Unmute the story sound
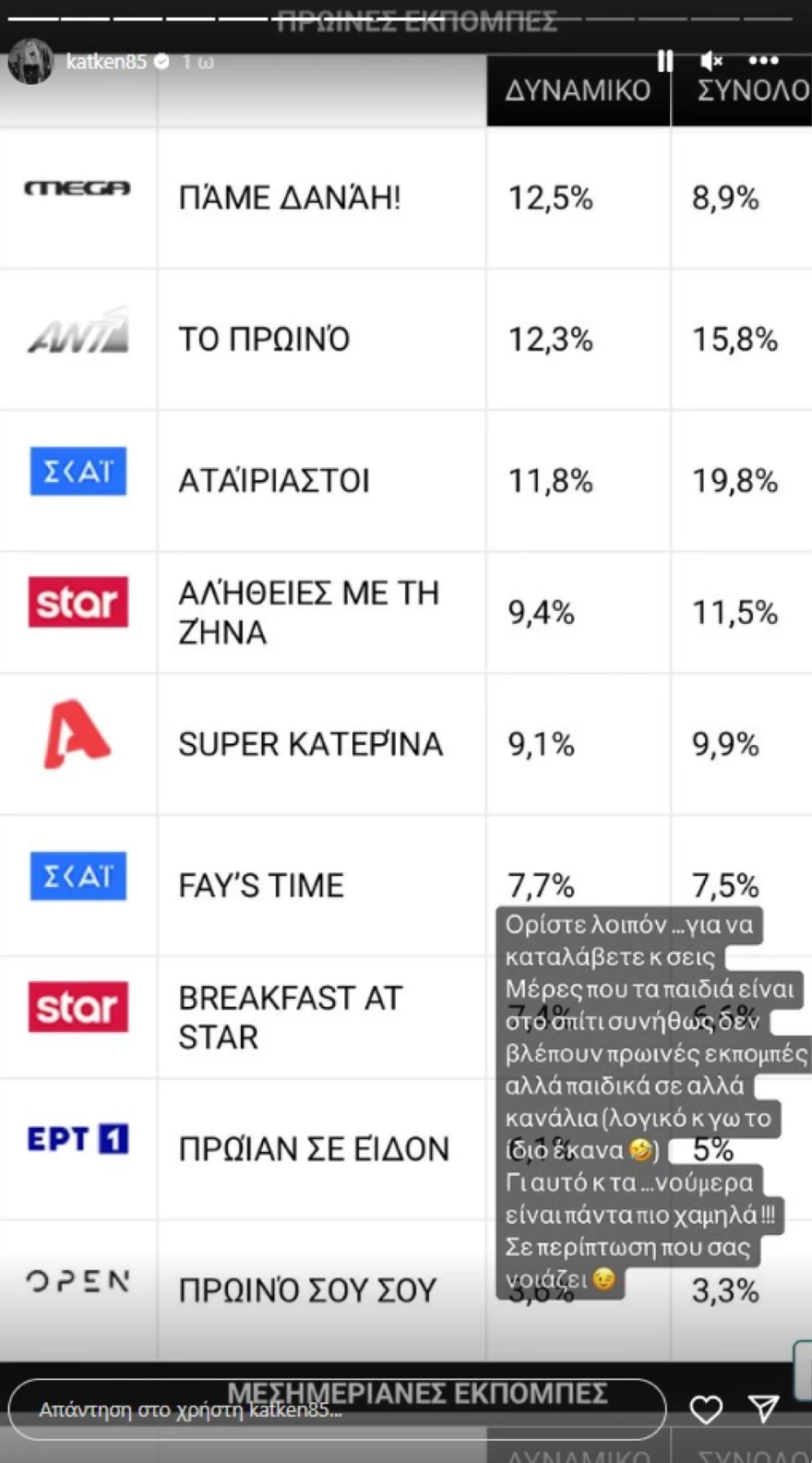Viewport: 812px width, 1463px height. click(x=711, y=61)
